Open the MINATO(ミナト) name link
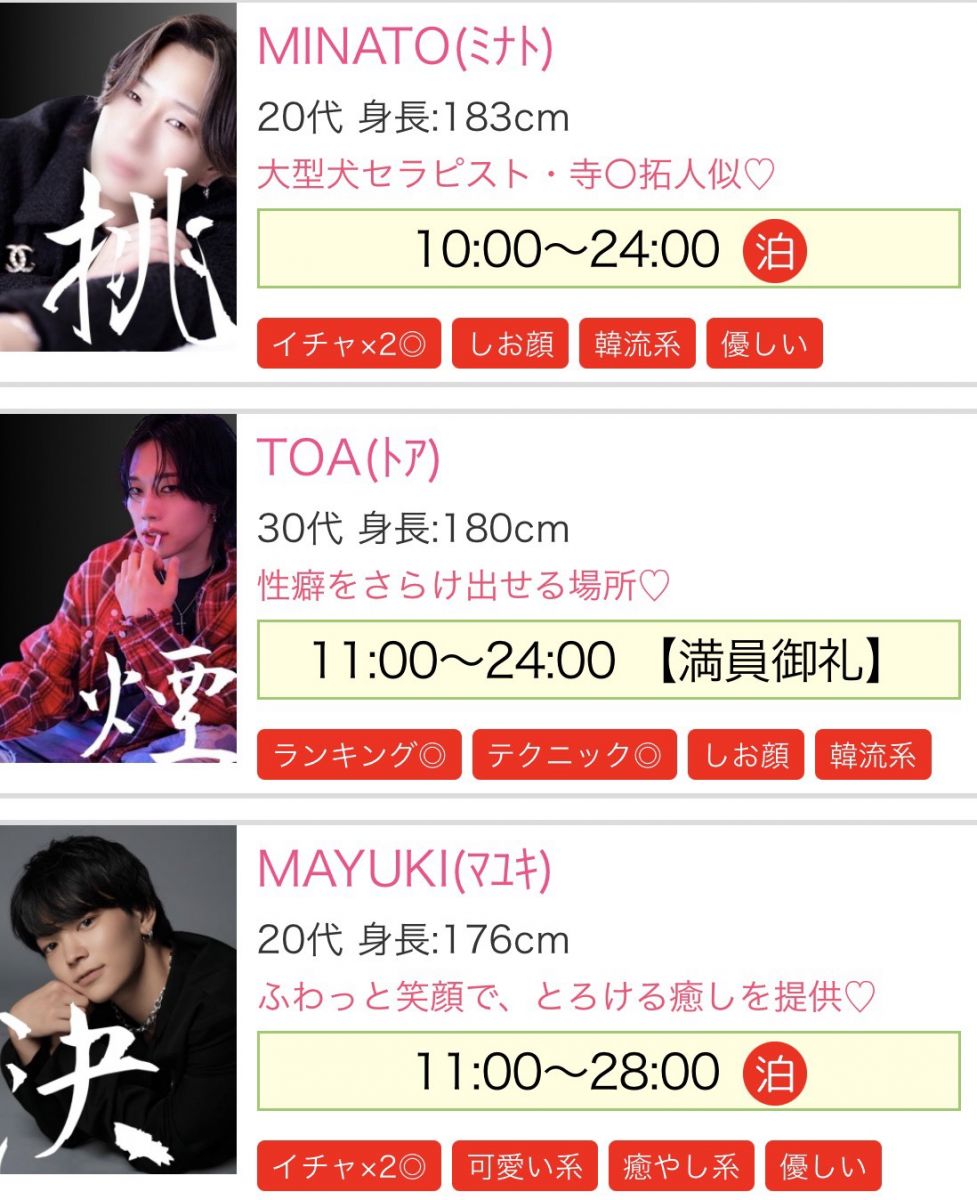This screenshot has height=1200, width=977. (405, 48)
